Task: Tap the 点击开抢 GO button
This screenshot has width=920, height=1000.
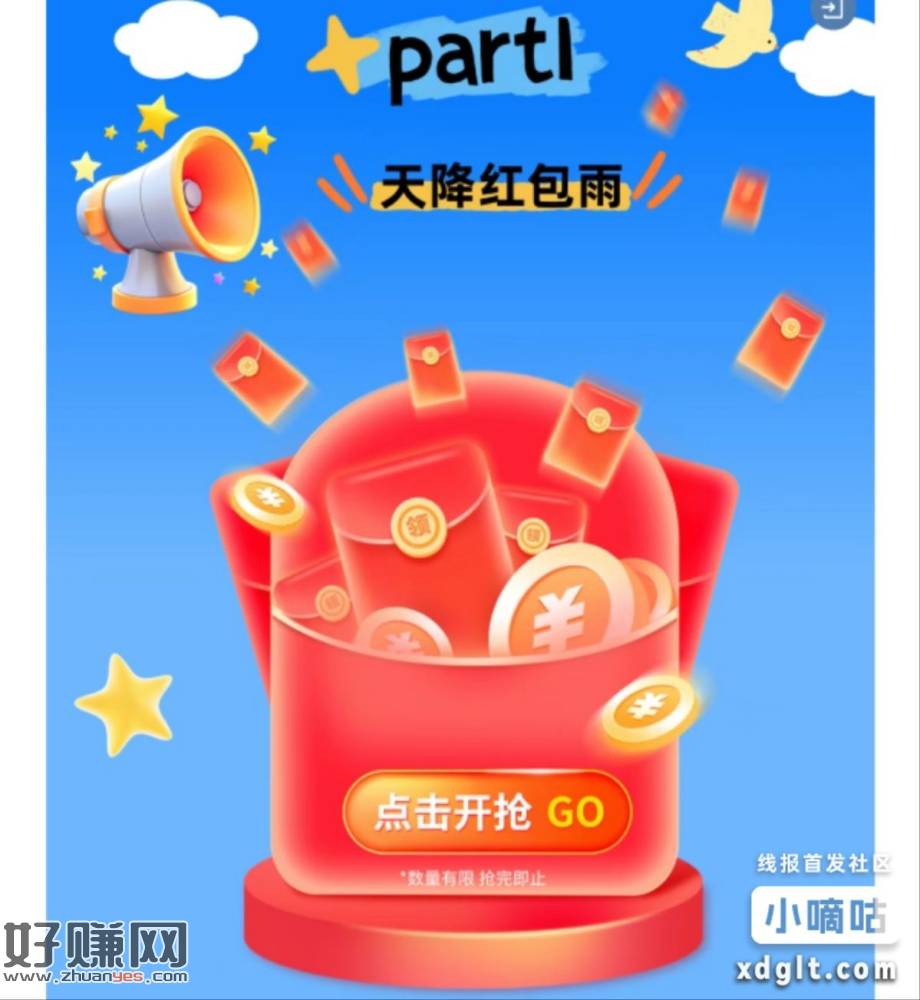Action: point(488,812)
